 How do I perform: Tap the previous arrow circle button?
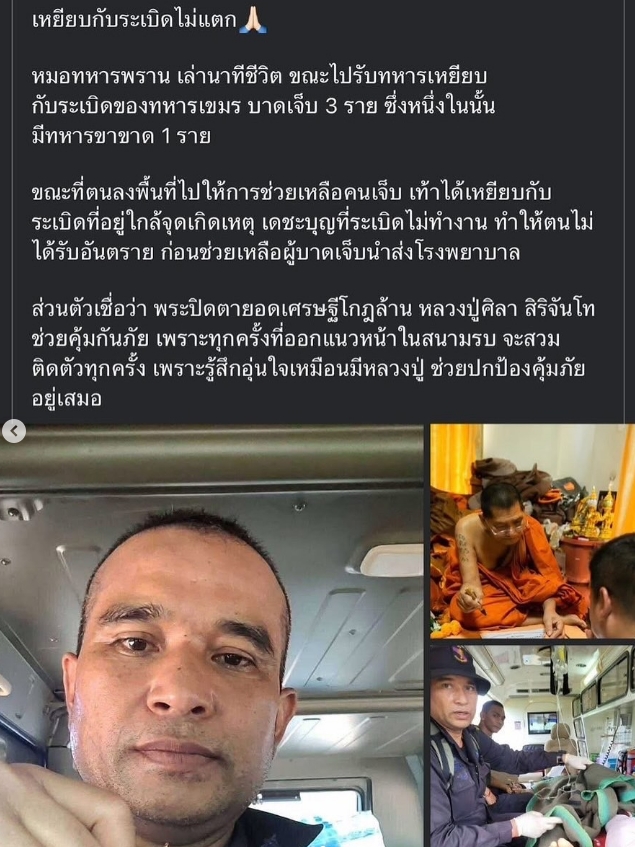tap(13, 431)
